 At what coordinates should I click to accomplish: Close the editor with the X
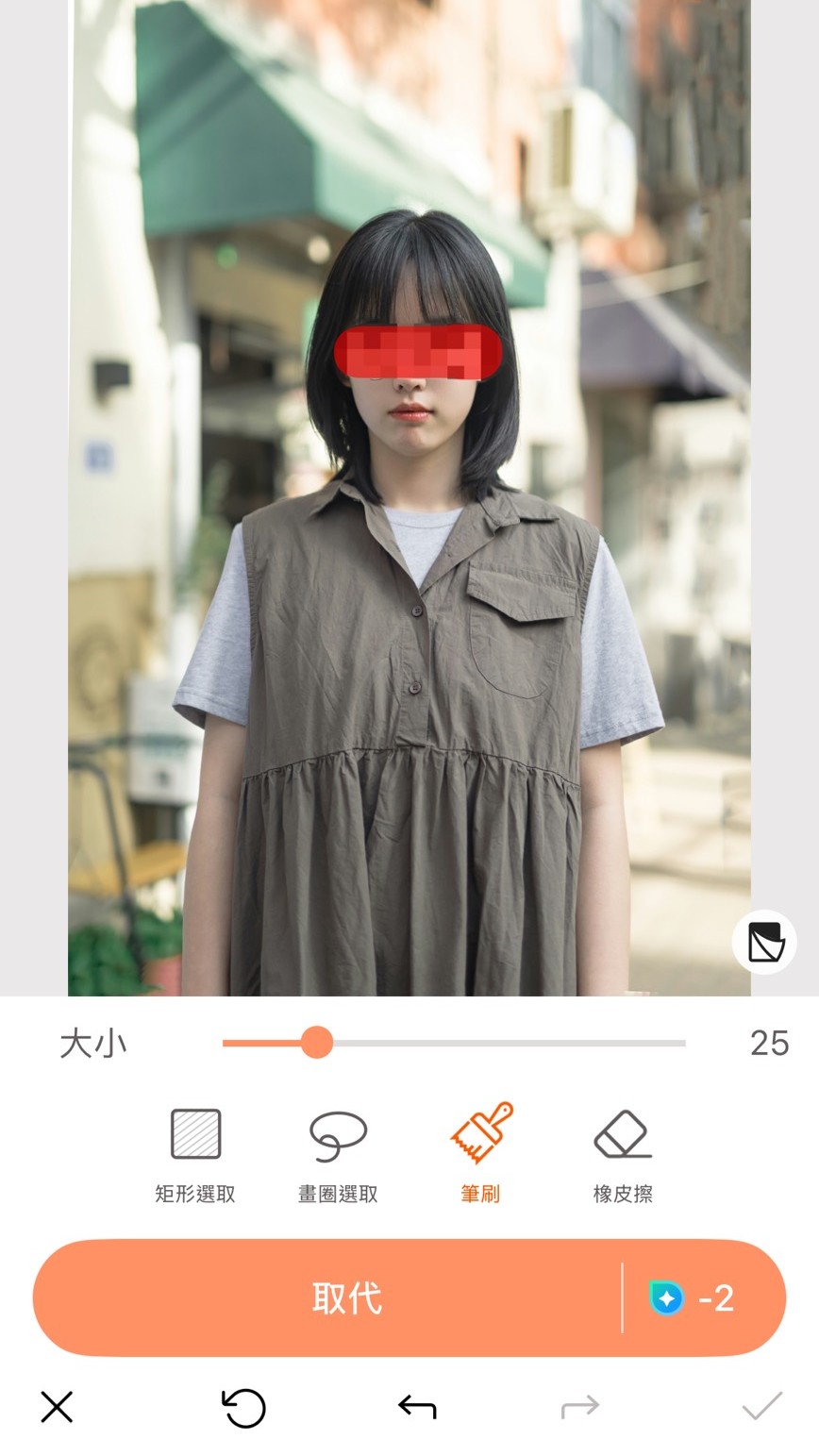tap(57, 1407)
